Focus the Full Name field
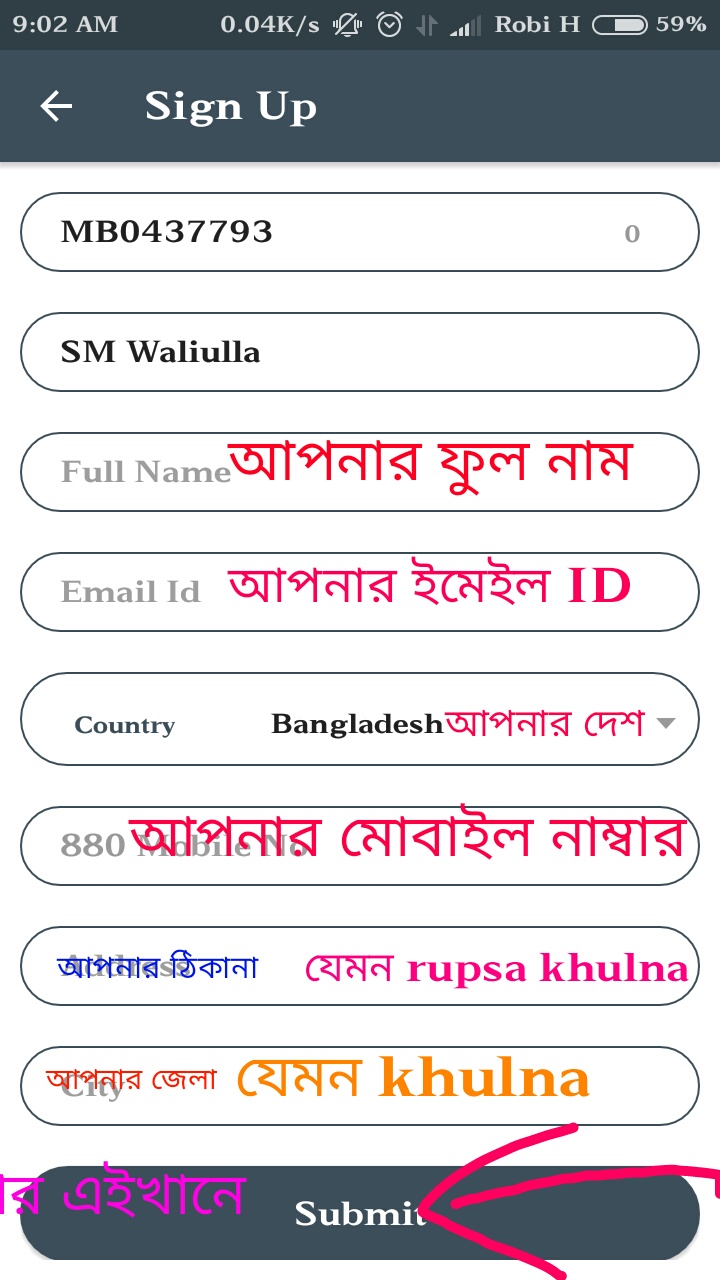The height and width of the screenshot is (1280, 720). pyautogui.click(x=360, y=472)
